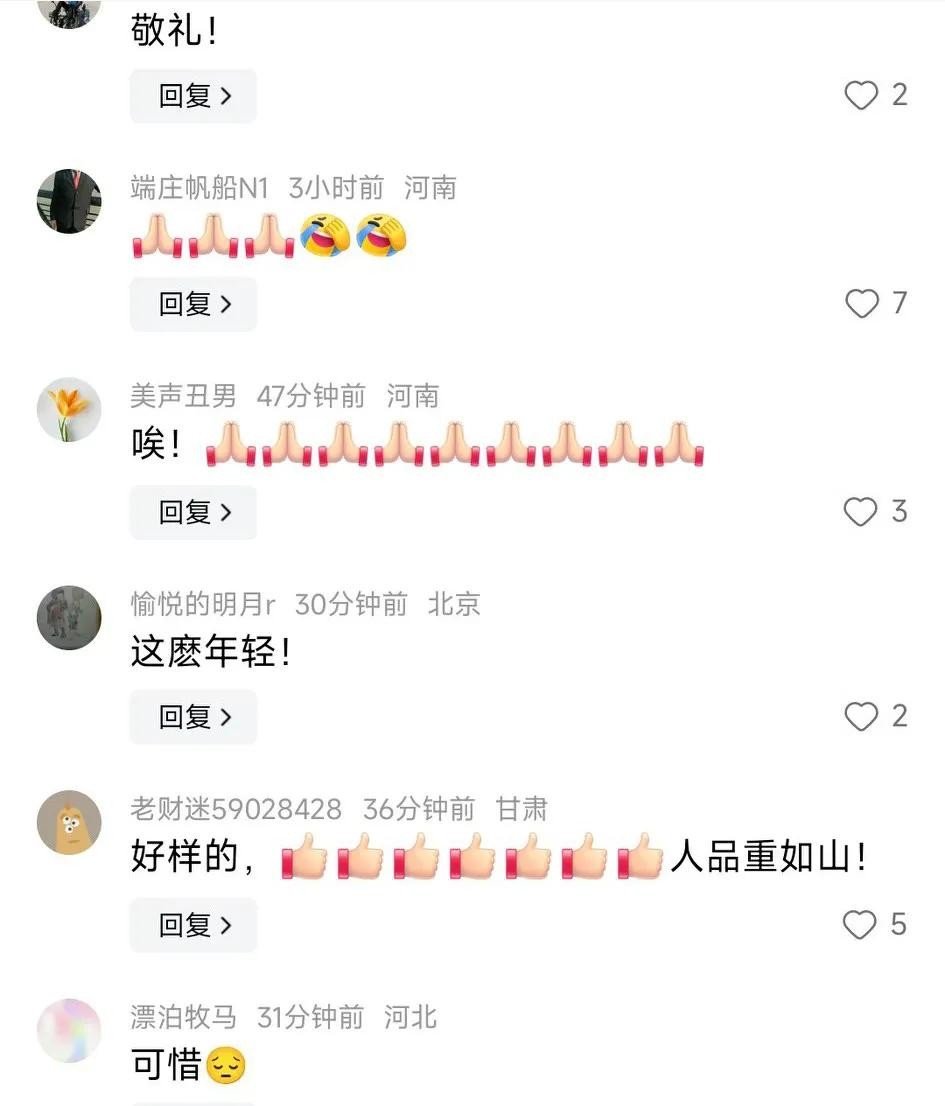Reply to 美声丑男's comment

193,512
